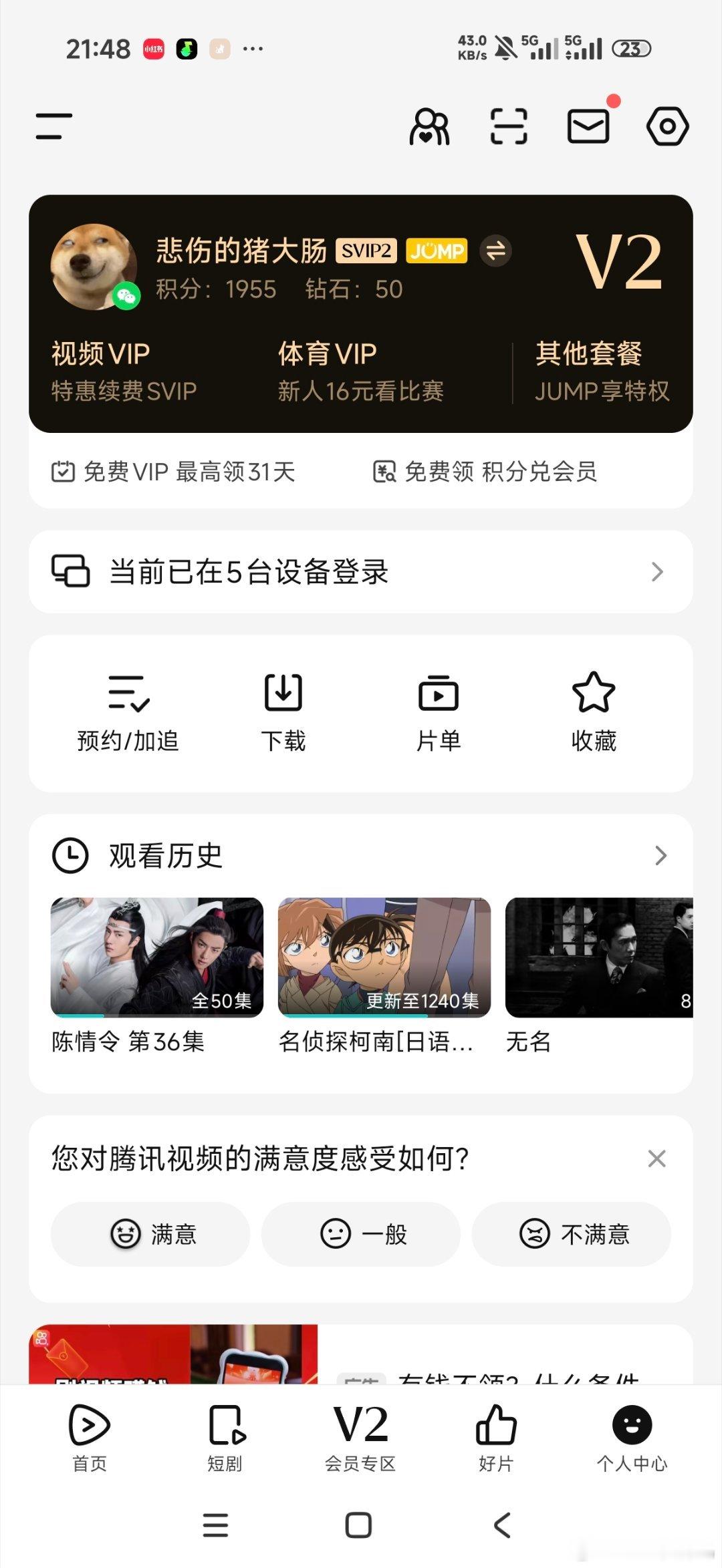722x1568 pixels.
Task: Open the couple/friends icon in top bar
Action: click(x=428, y=126)
